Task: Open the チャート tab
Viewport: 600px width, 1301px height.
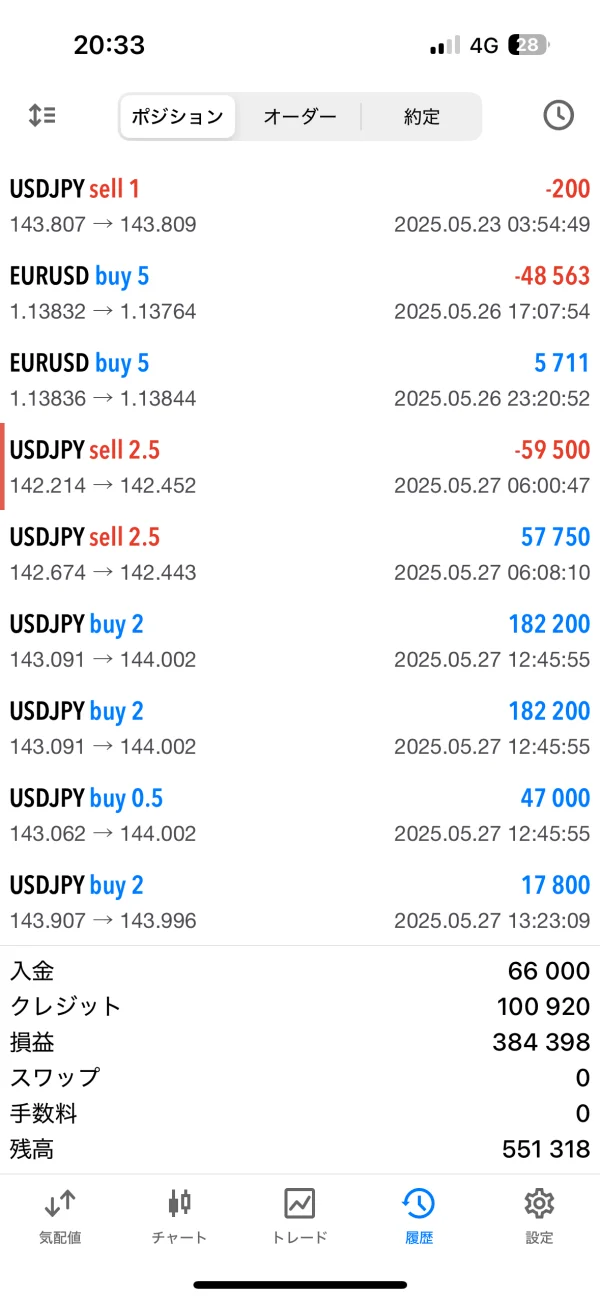Action: point(180,1215)
